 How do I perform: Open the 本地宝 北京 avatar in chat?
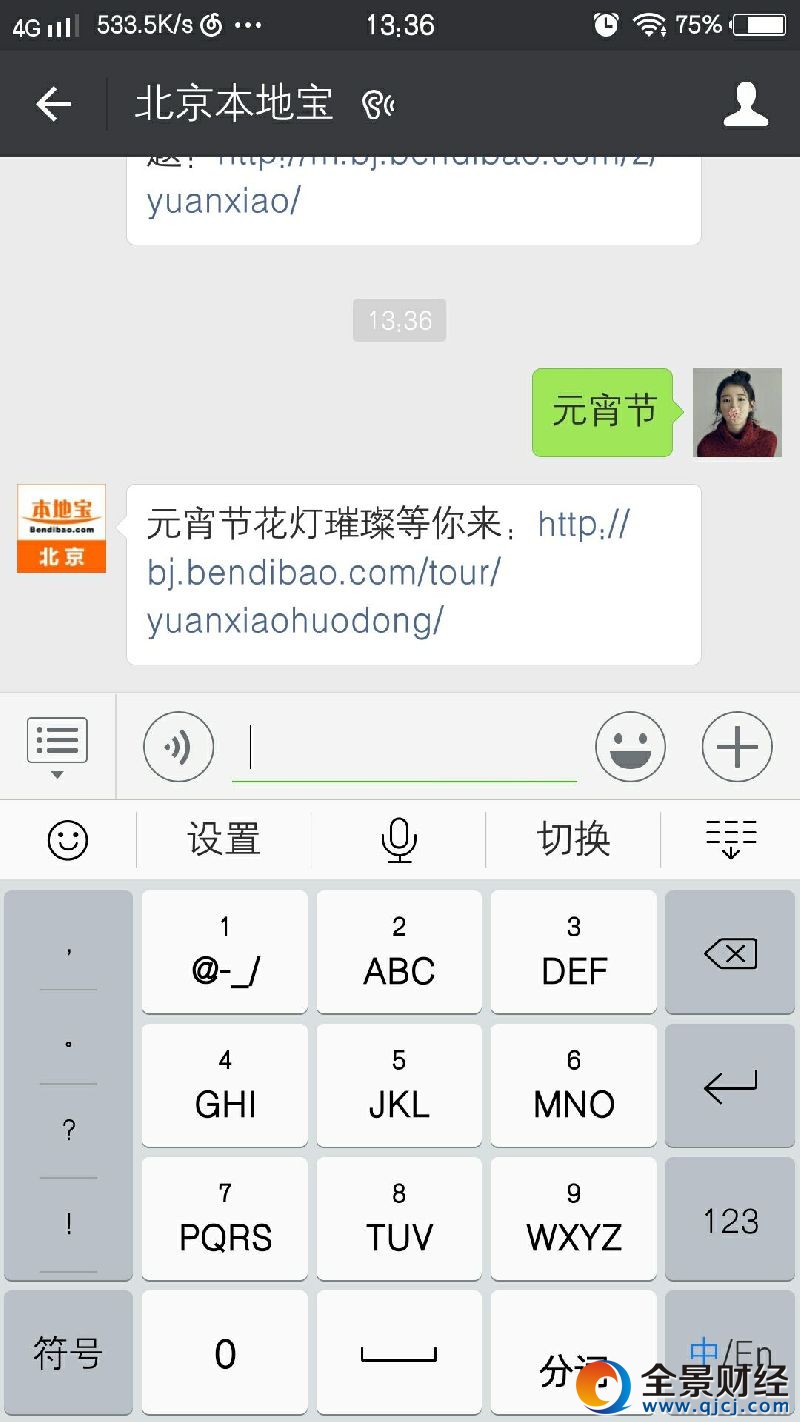(61, 529)
